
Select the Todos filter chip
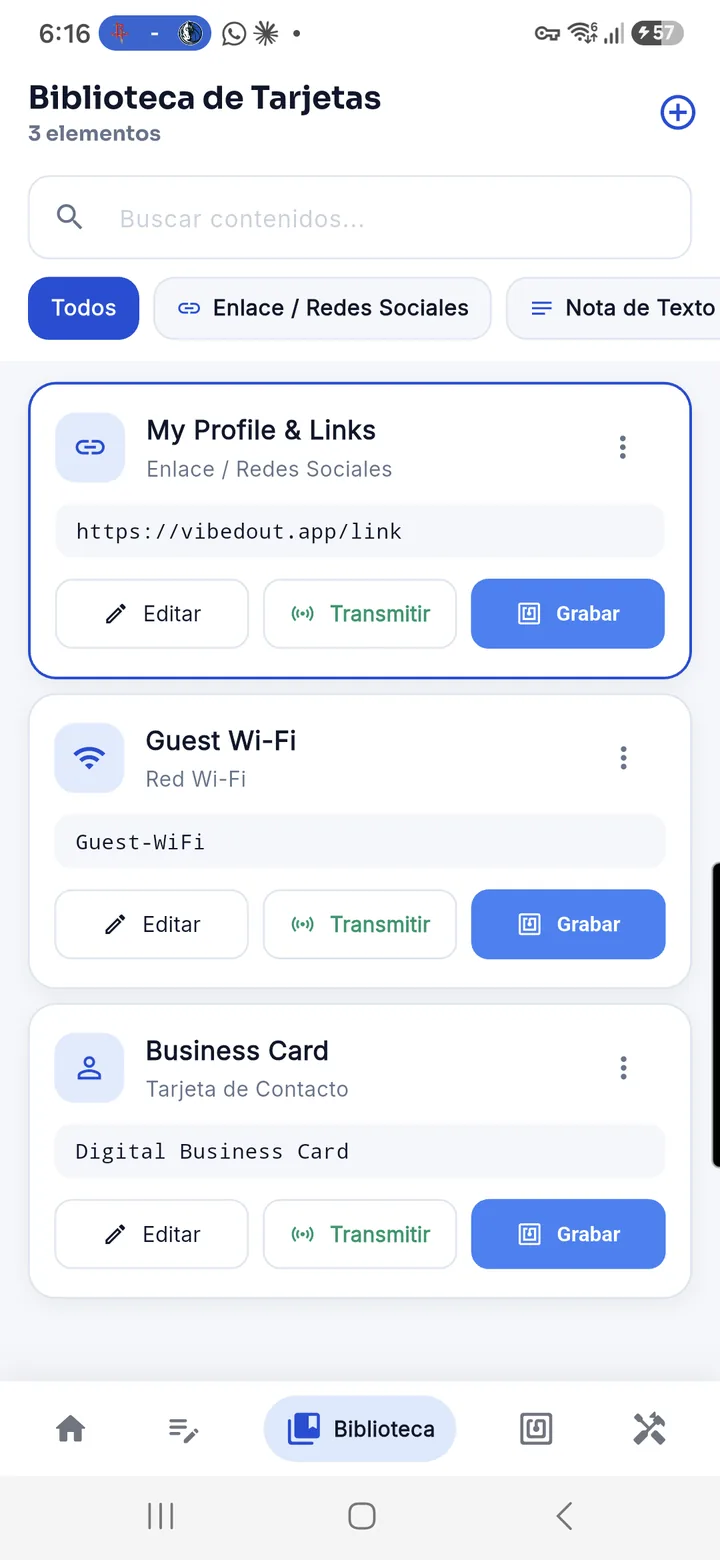click(83, 308)
